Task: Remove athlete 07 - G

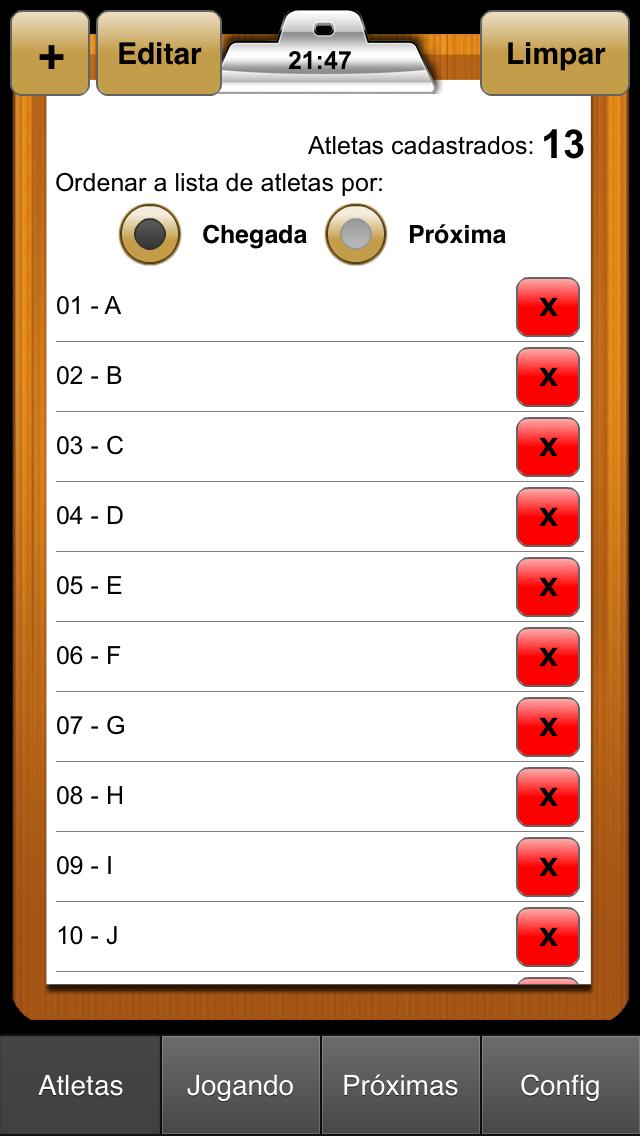Action: (547, 727)
